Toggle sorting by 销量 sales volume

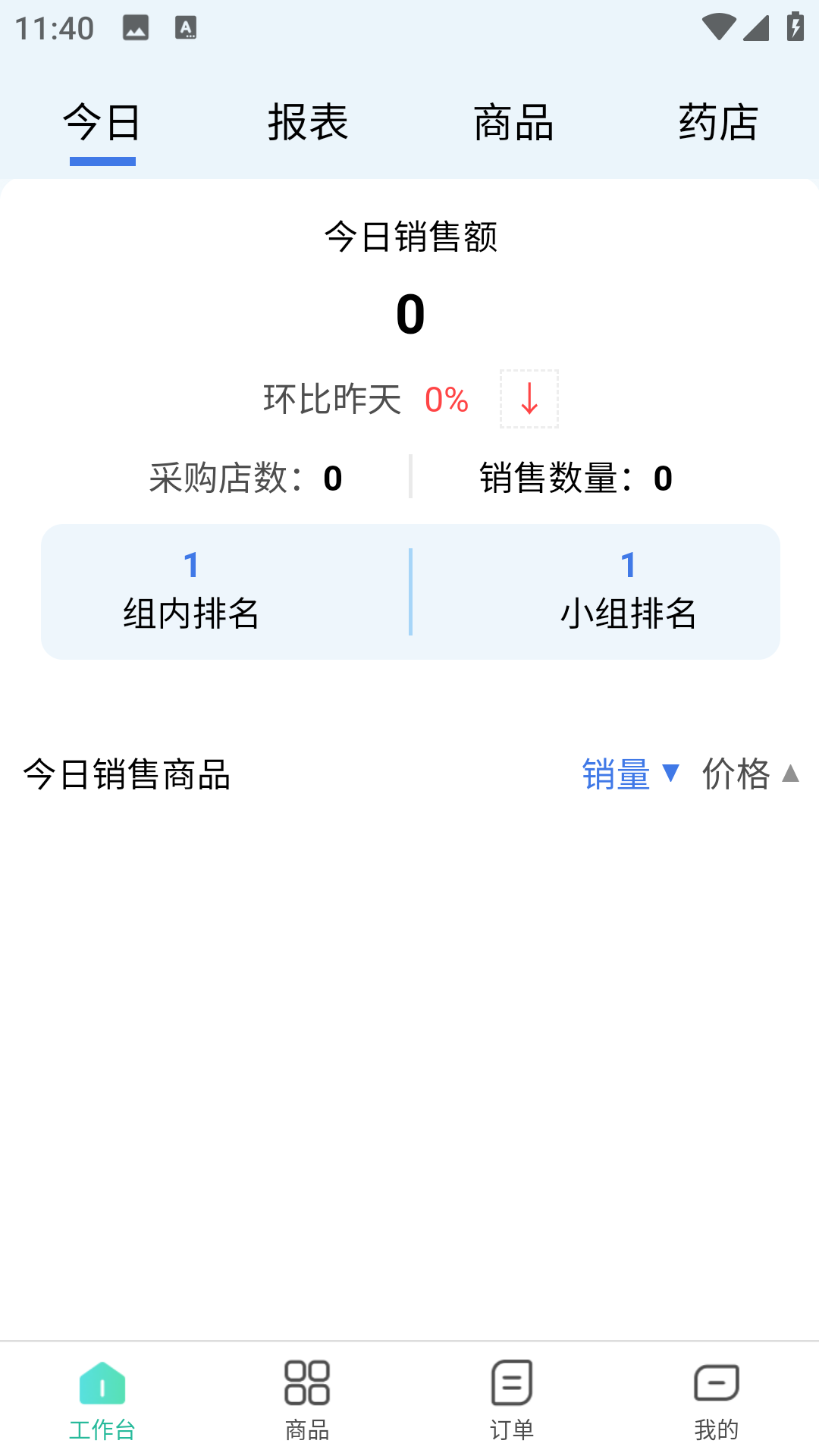[616, 775]
